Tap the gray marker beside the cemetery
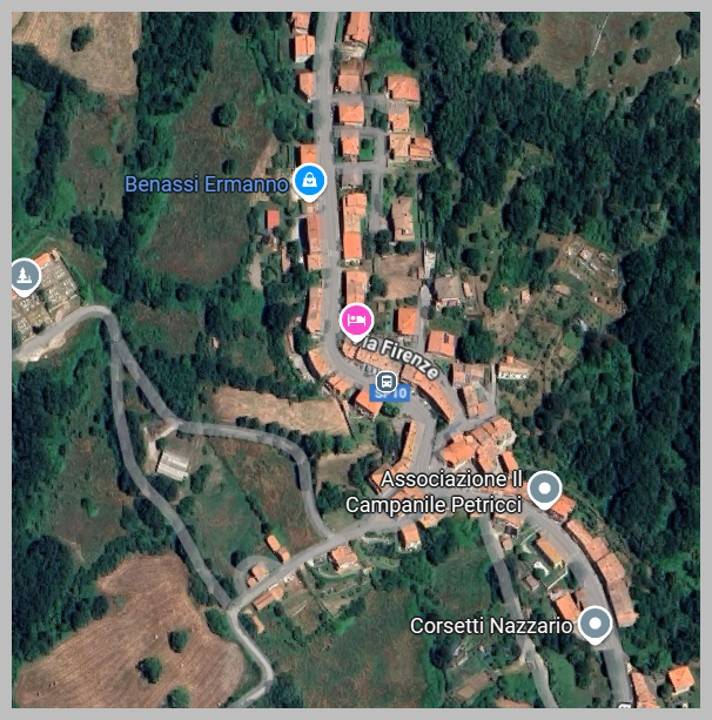 (23, 276)
